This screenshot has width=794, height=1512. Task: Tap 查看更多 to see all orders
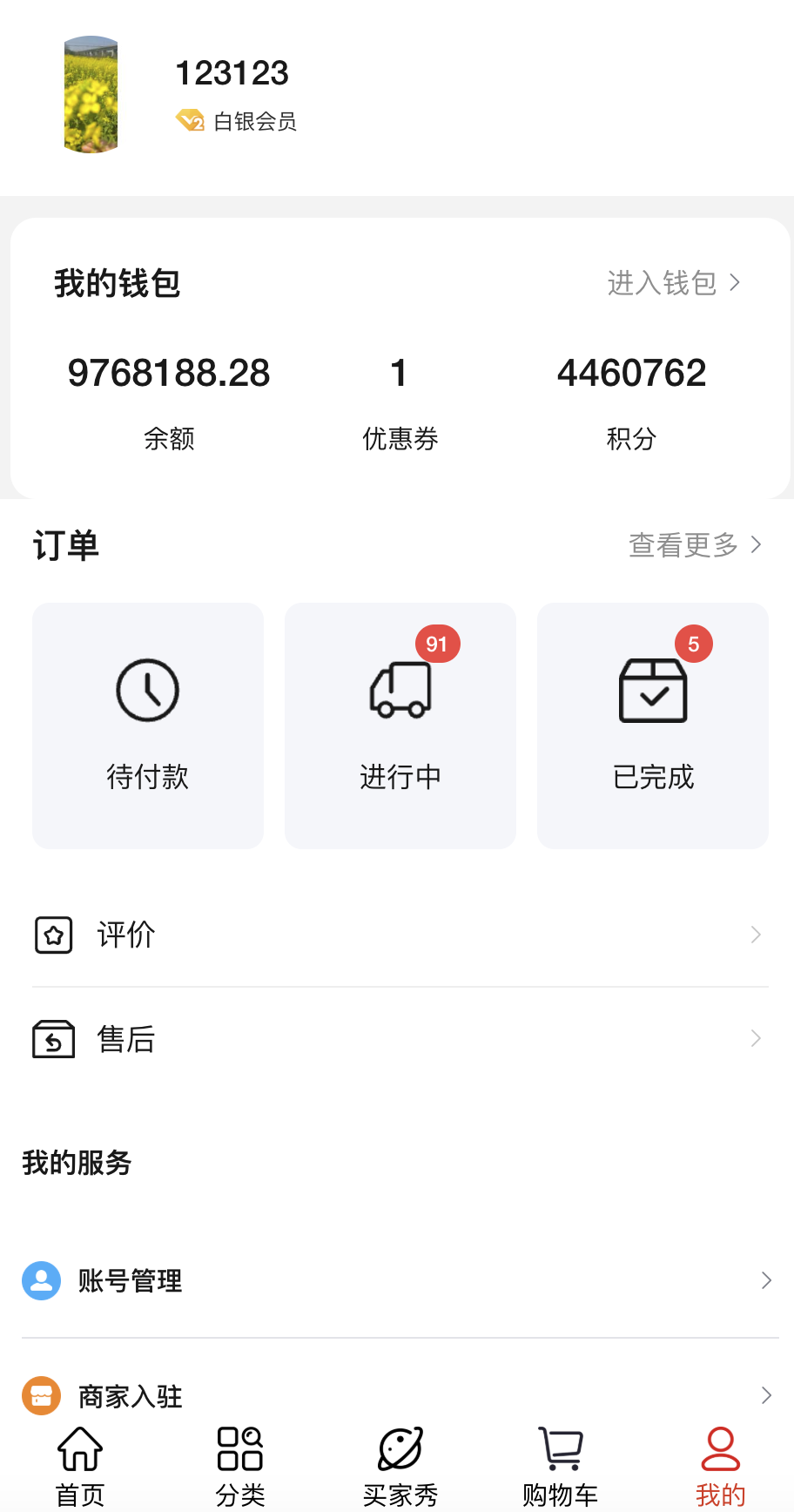(x=695, y=545)
